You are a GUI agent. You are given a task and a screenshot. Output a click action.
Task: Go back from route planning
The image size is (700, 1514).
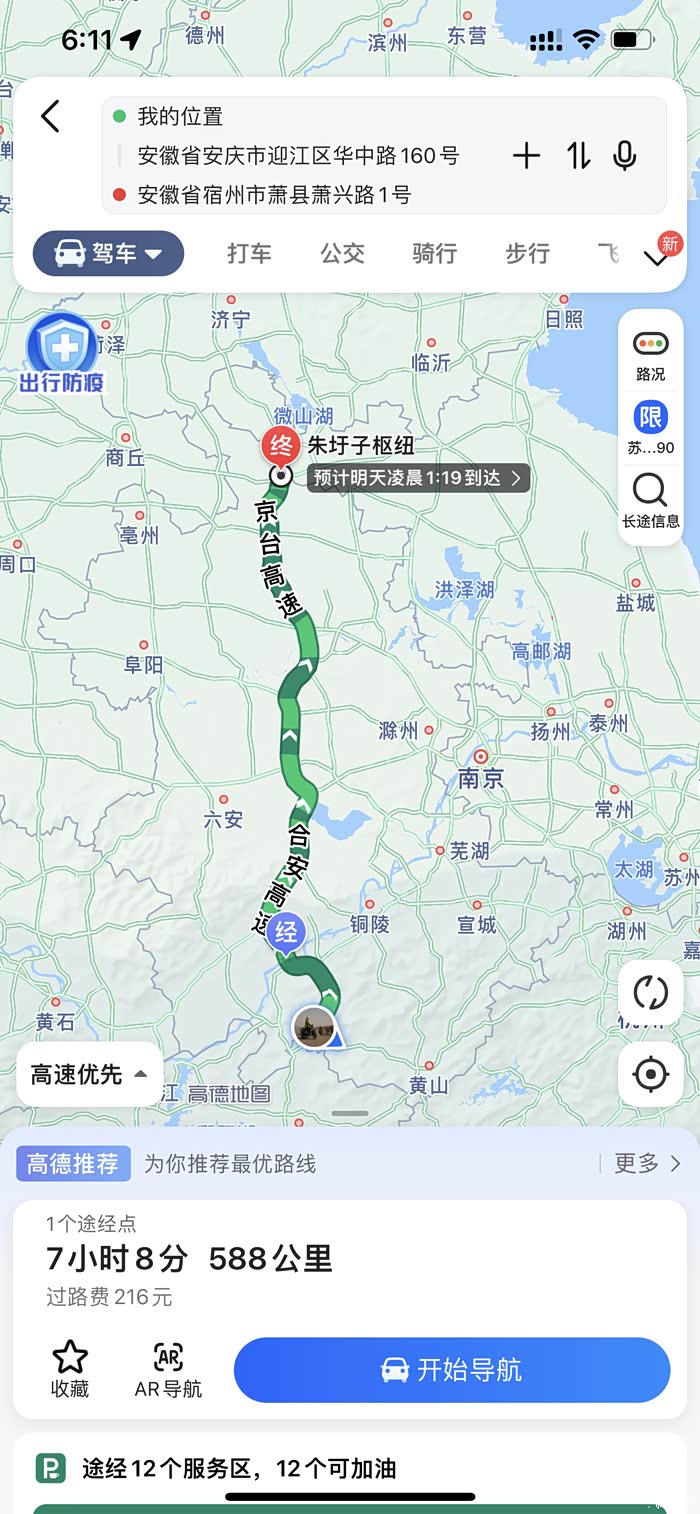(x=51, y=117)
